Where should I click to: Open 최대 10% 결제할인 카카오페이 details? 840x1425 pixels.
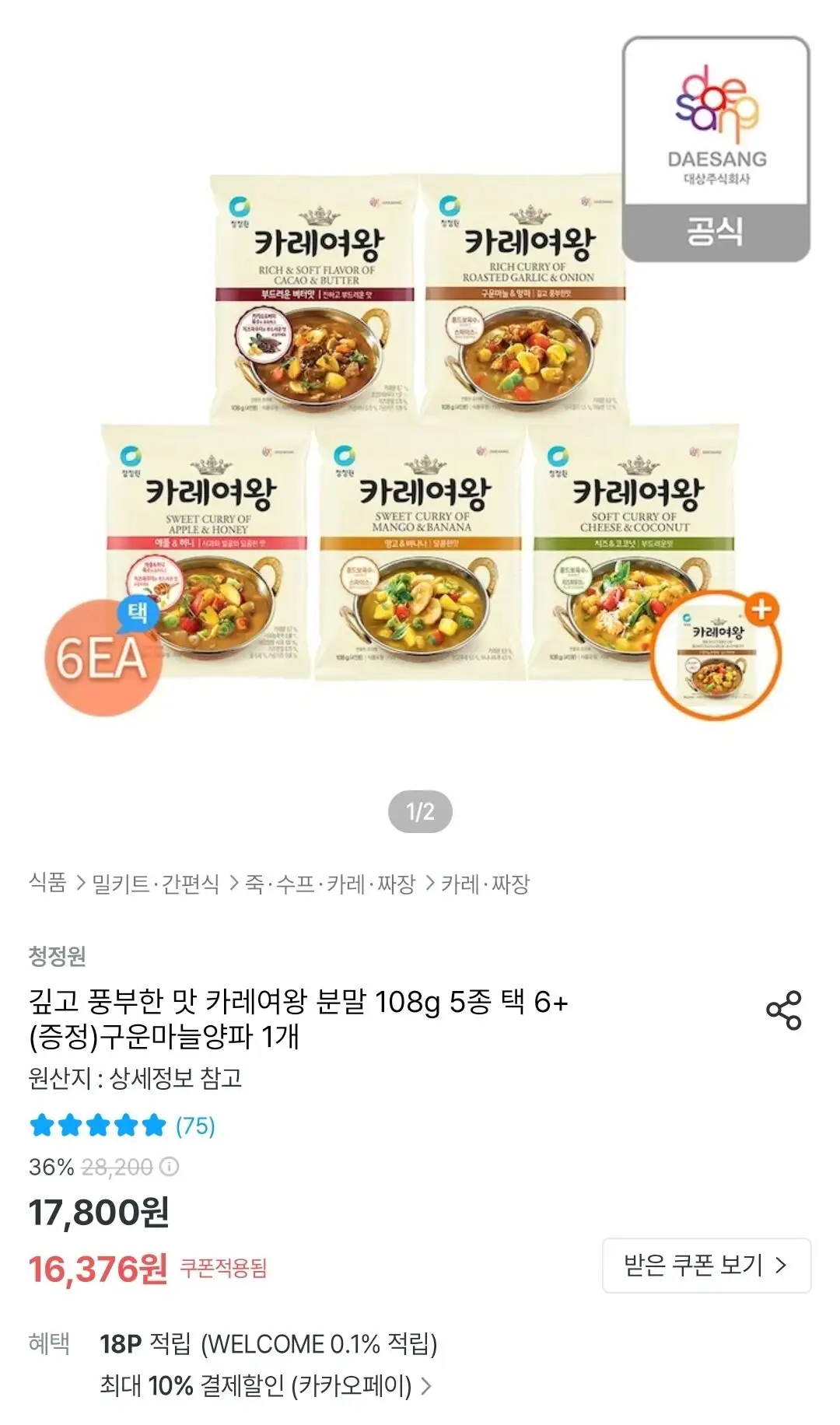[x=266, y=1385]
